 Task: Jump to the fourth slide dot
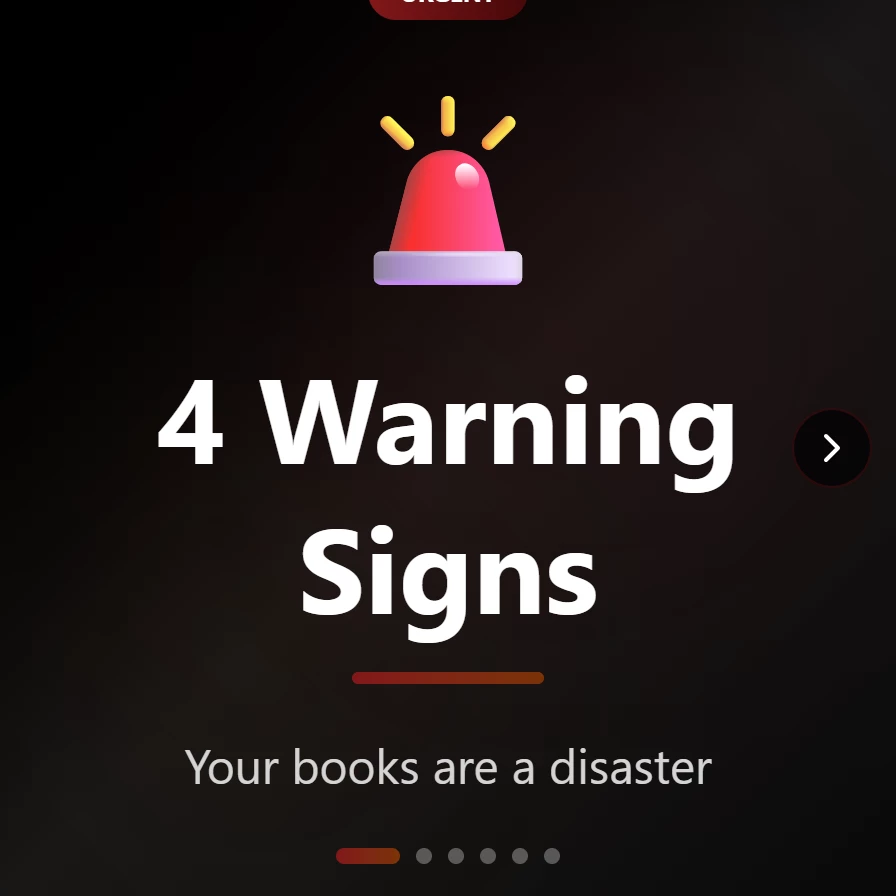(x=488, y=856)
